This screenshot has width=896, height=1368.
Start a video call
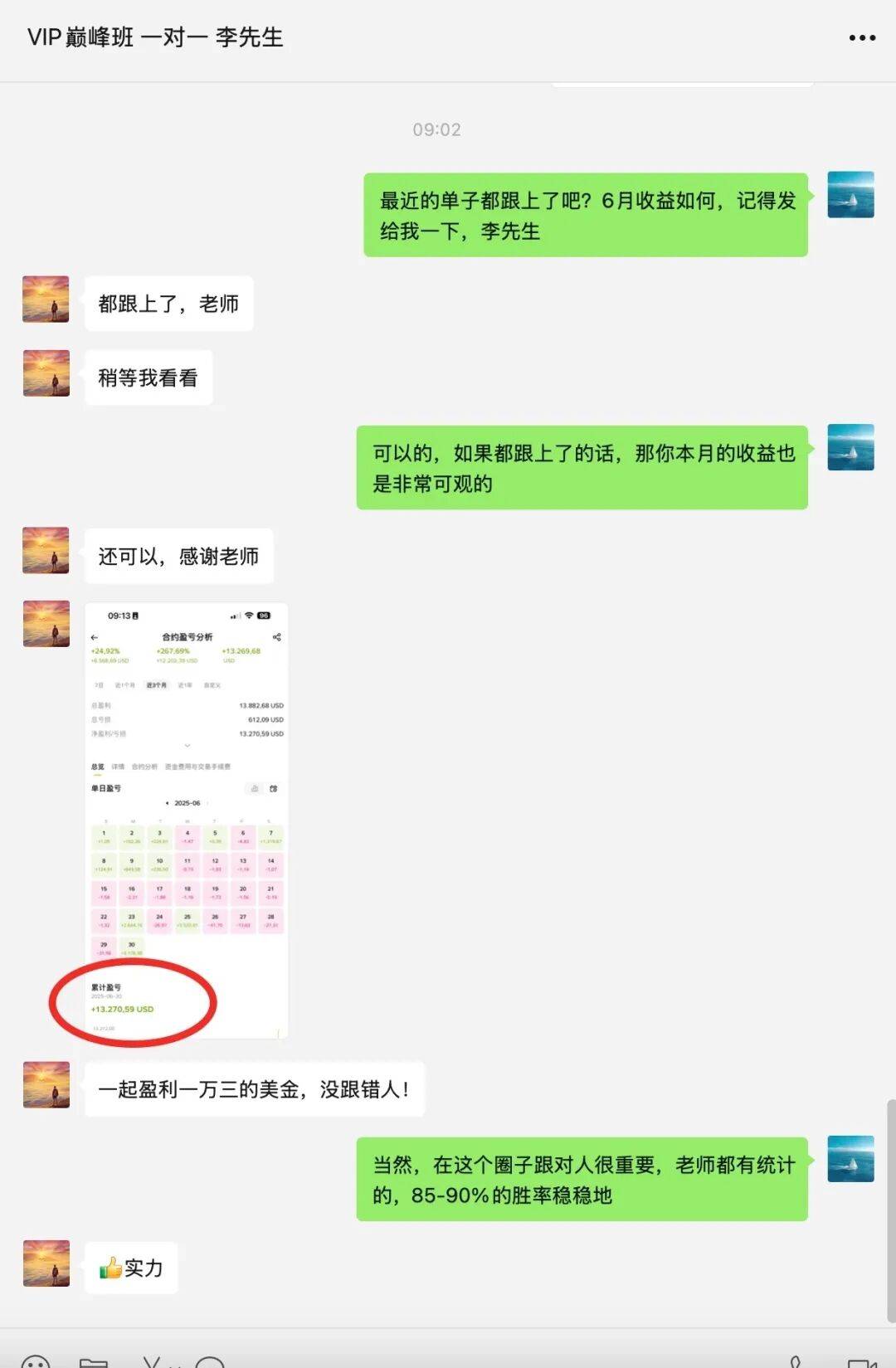861,1361
